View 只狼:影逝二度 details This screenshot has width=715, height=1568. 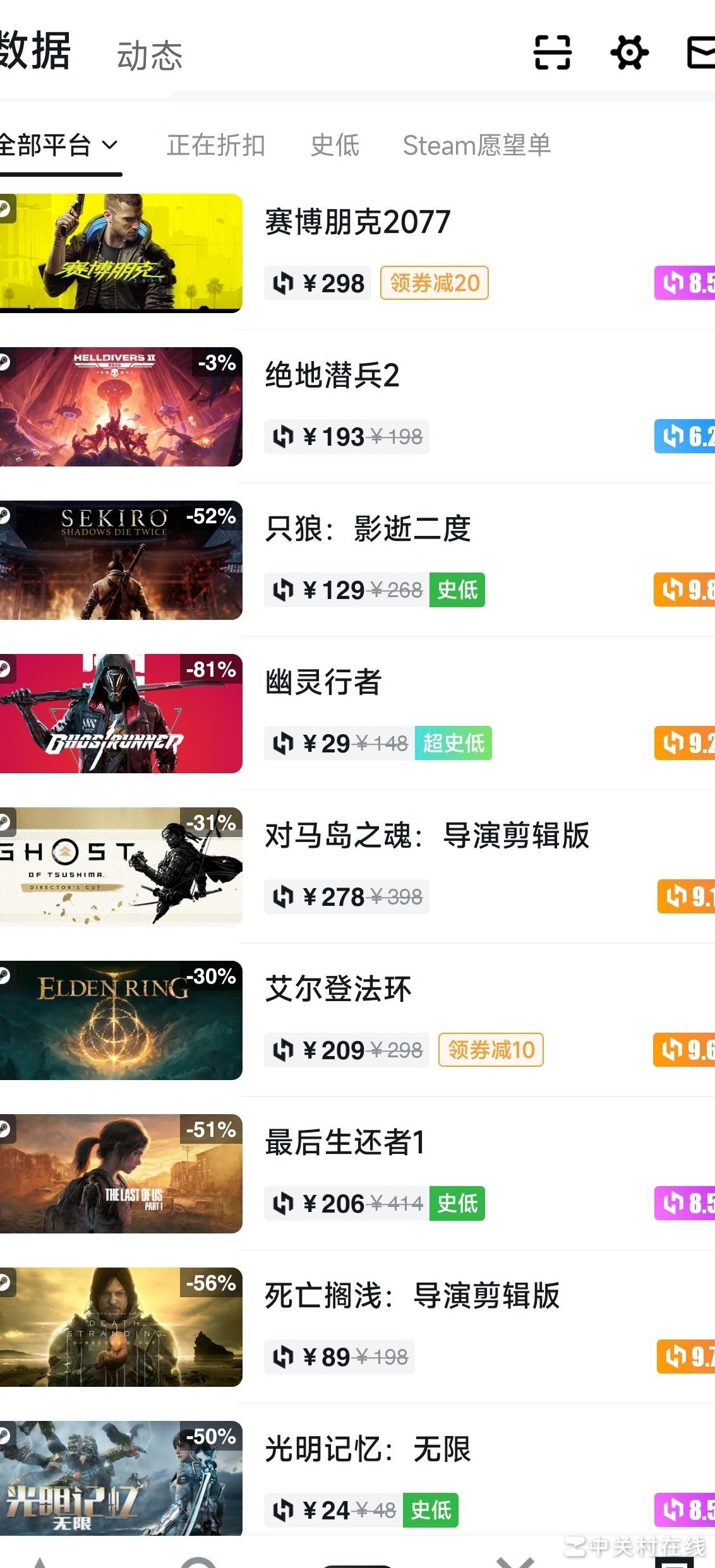(x=368, y=529)
